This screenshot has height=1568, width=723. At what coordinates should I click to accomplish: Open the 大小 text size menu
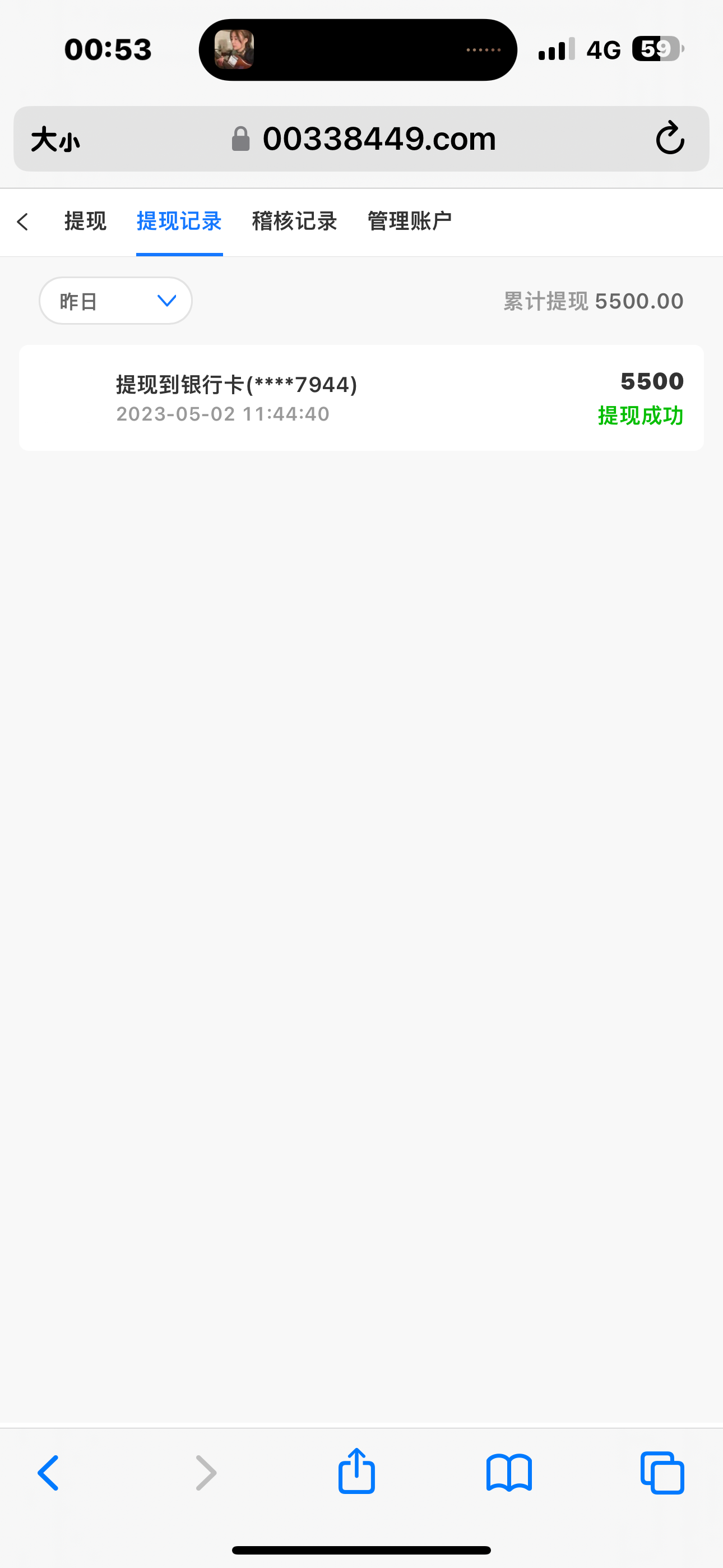coord(55,140)
